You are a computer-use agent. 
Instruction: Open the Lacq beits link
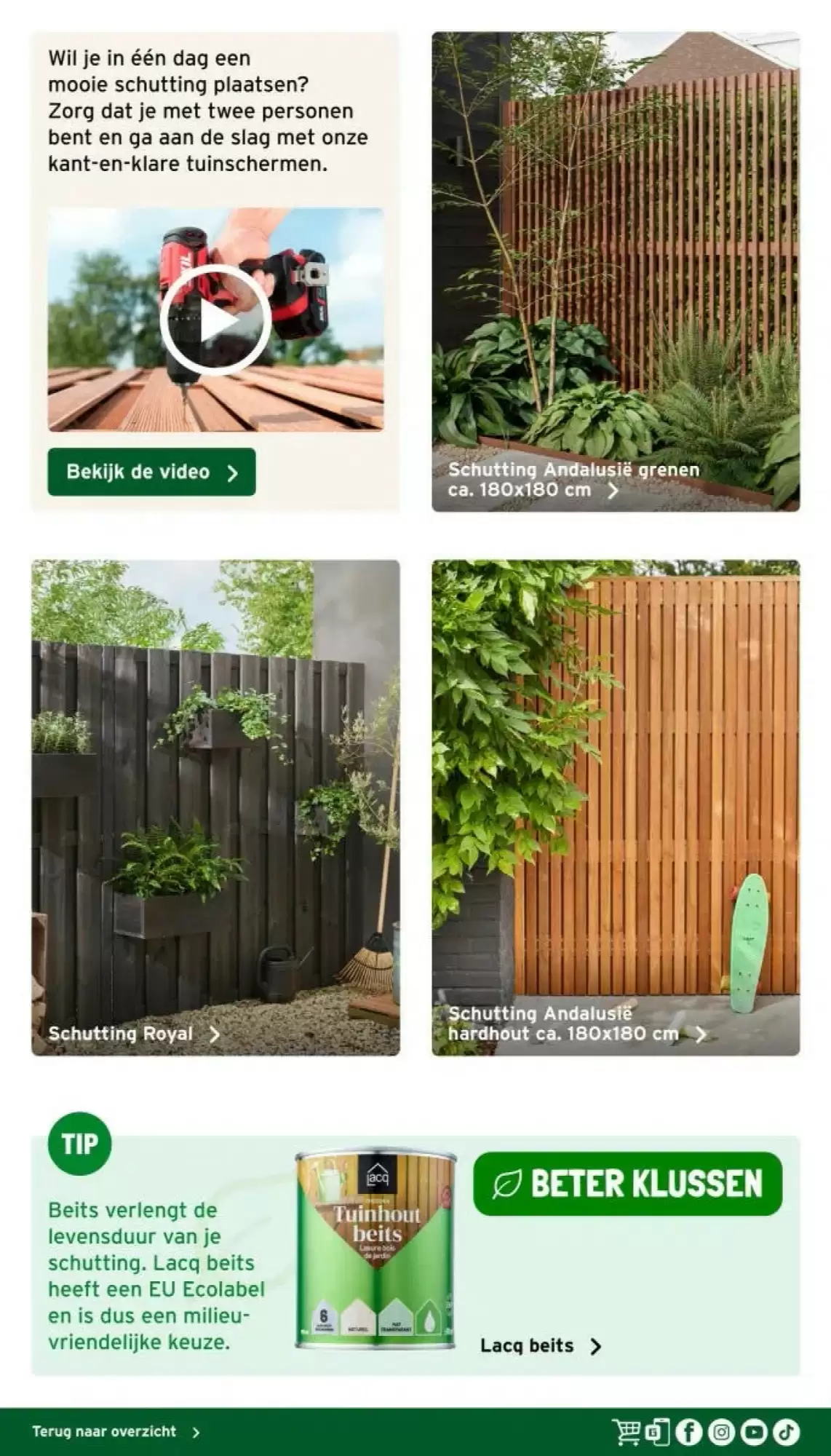540,1345
